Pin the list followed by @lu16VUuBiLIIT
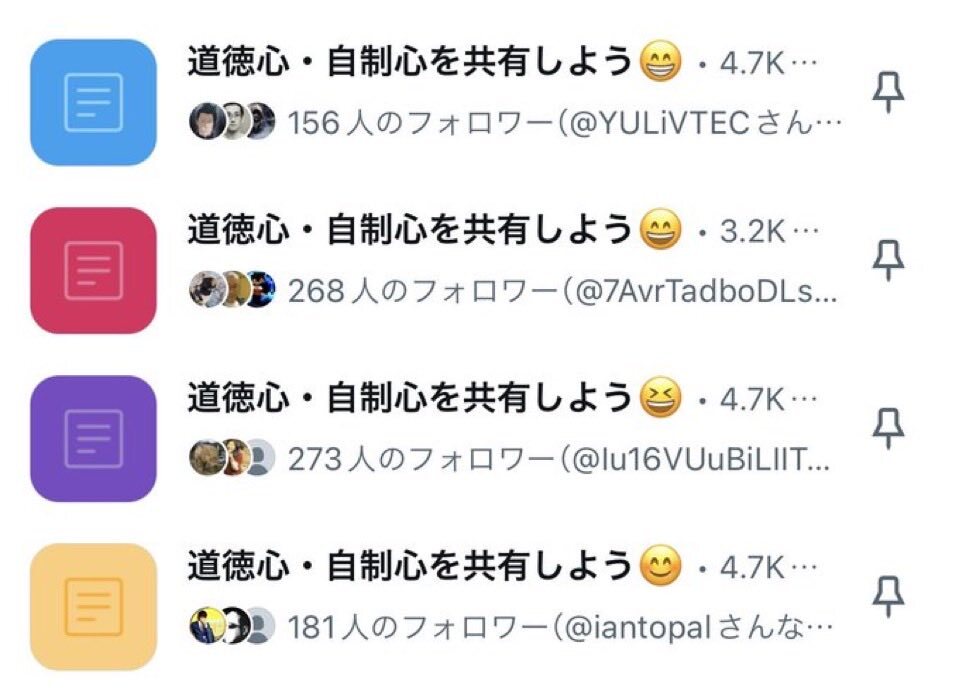Image resolution: width=959 pixels, height=694 pixels. [888, 429]
